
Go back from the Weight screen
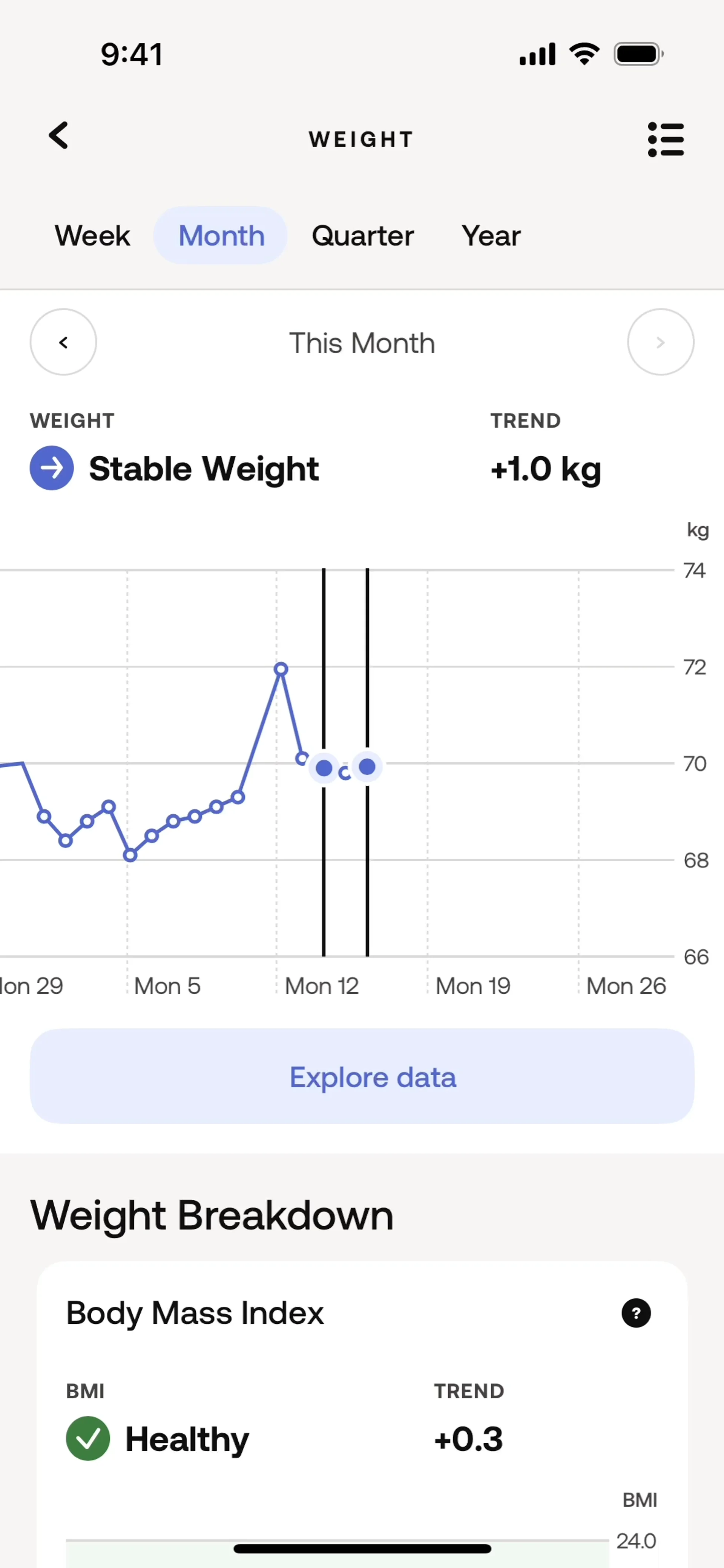point(58,136)
